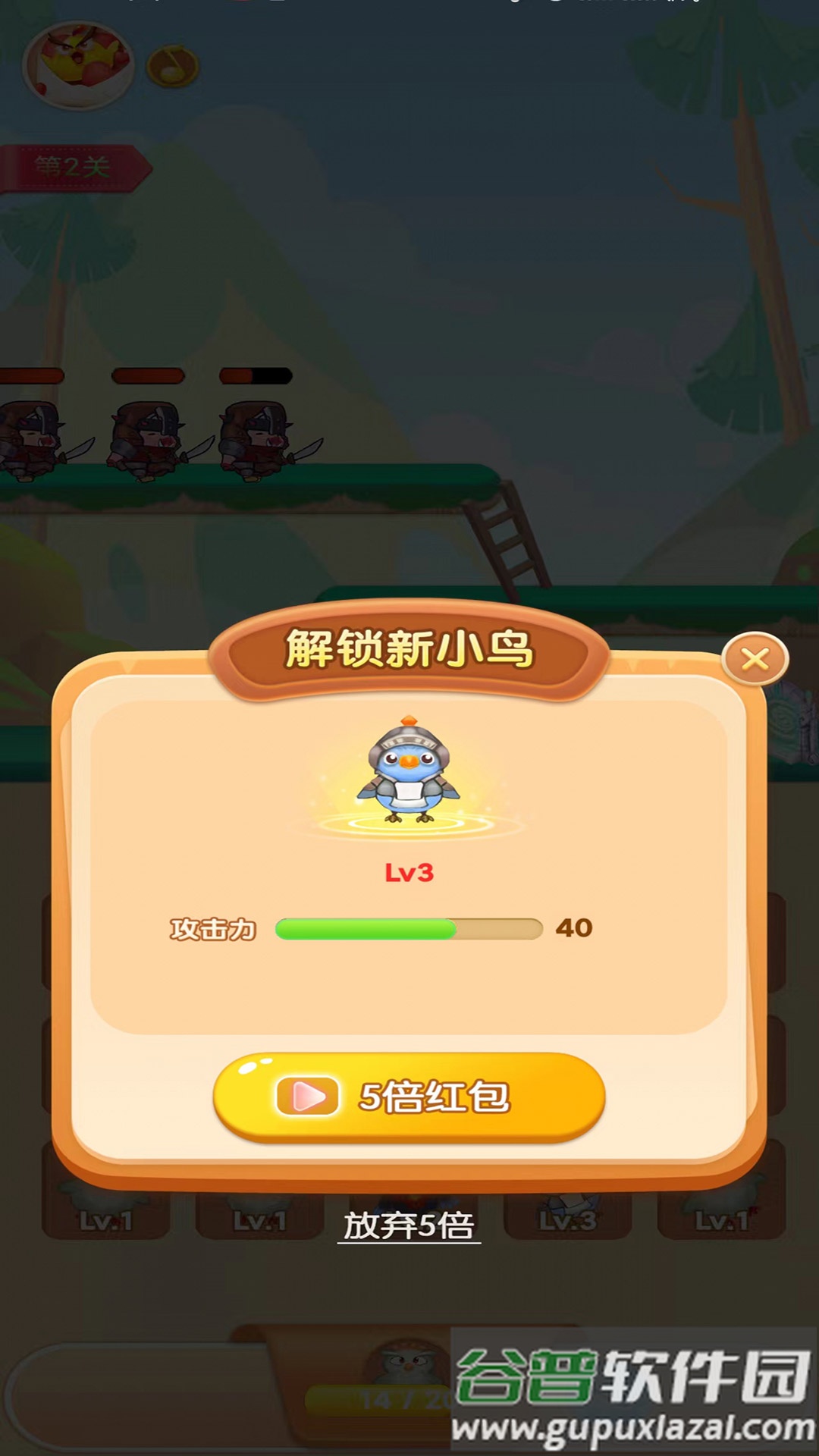The height and width of the screenshot is (1456, 819).
Task: Close the unlock new bird dialog
Action: 755,659
